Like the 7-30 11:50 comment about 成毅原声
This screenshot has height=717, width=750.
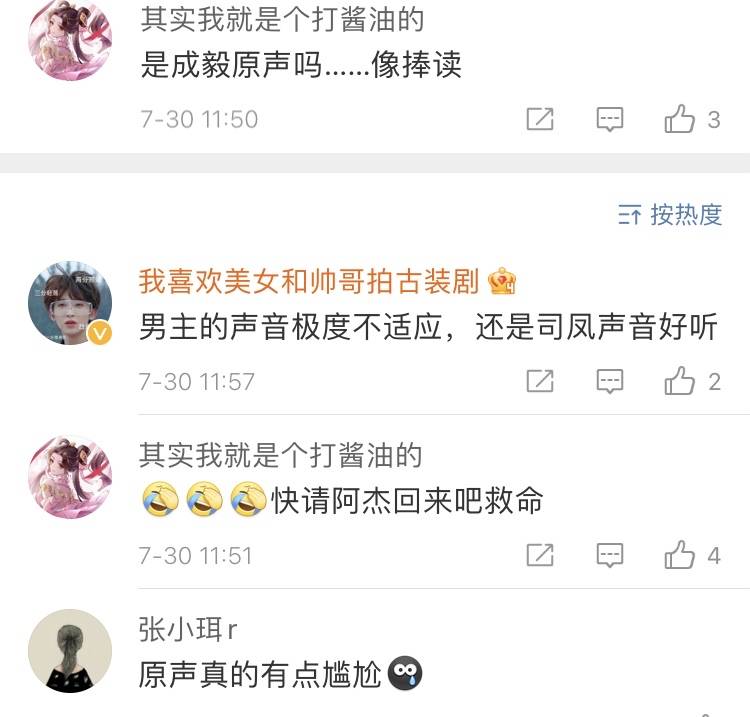[680, 120]
